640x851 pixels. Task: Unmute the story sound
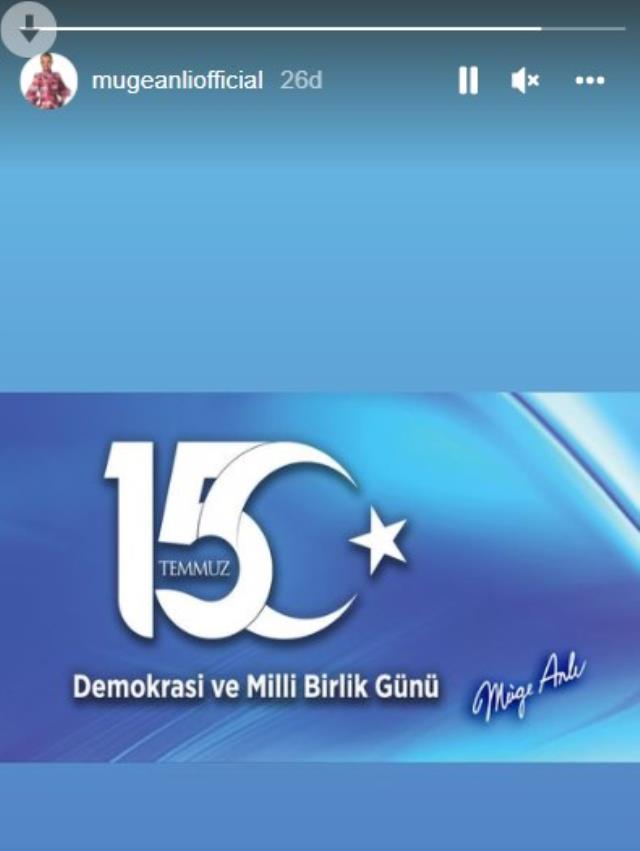(x=525, y=81)
